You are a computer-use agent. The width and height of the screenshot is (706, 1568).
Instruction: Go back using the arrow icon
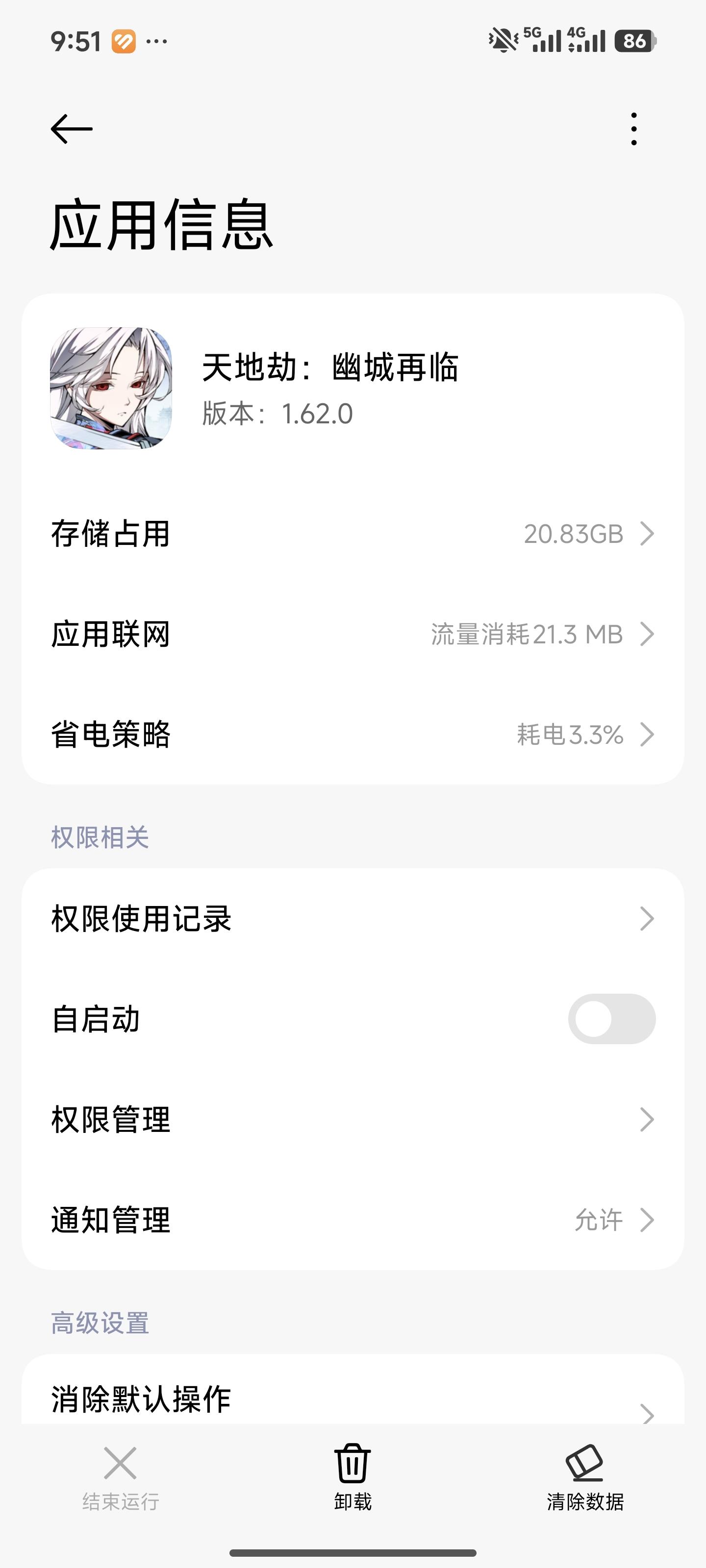coord(71,129)
